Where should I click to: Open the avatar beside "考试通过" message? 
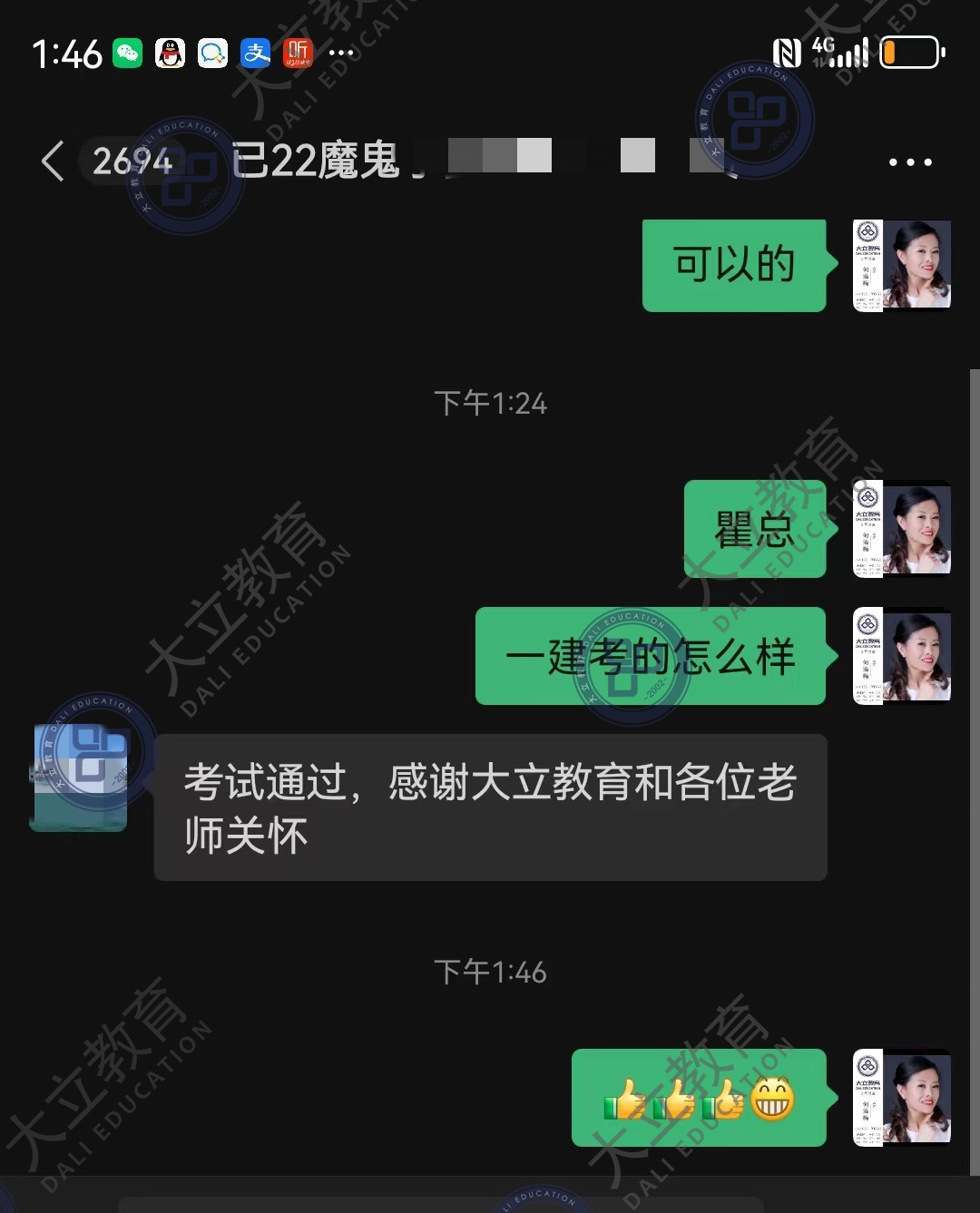point(79,778)
